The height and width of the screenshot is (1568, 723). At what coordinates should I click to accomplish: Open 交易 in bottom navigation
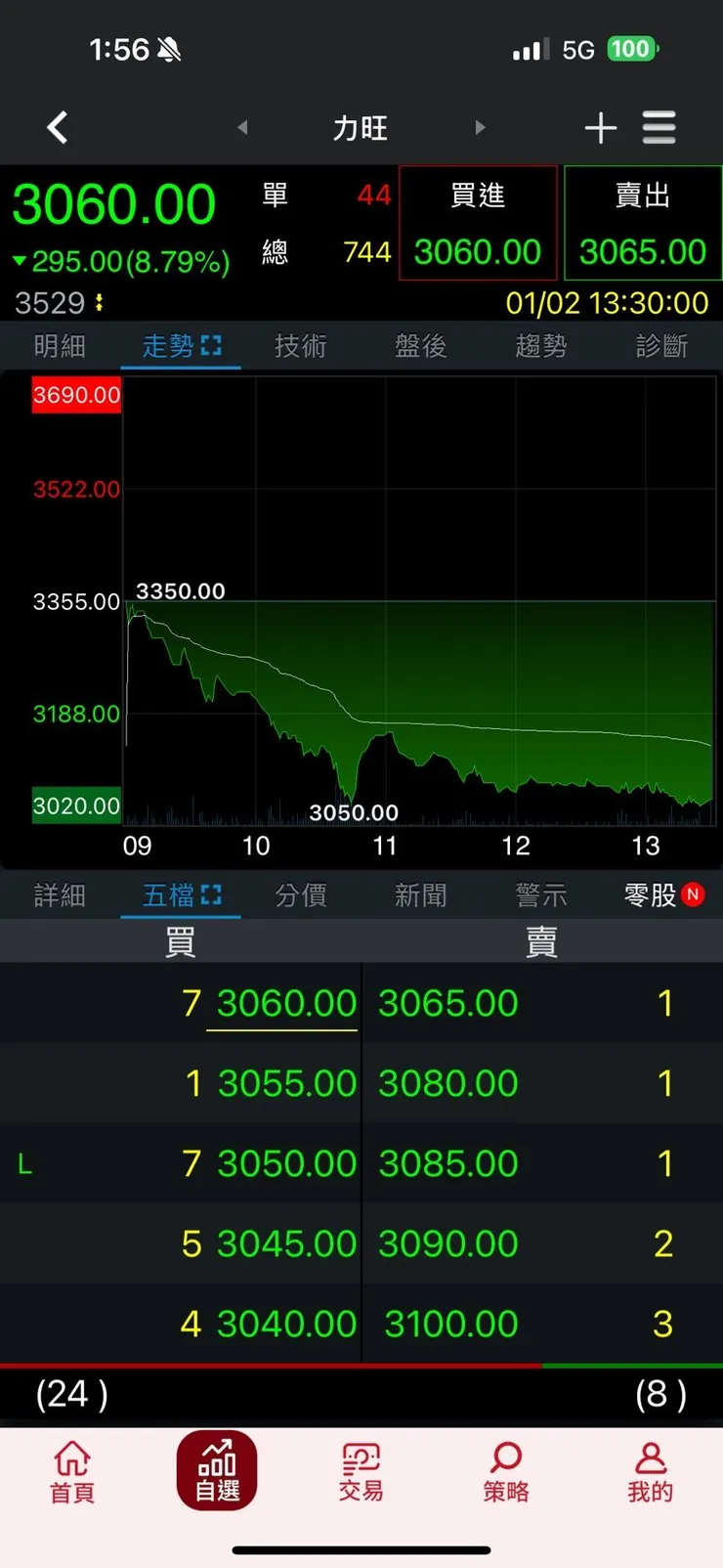pyautogui.click(x=361, y=1471)
